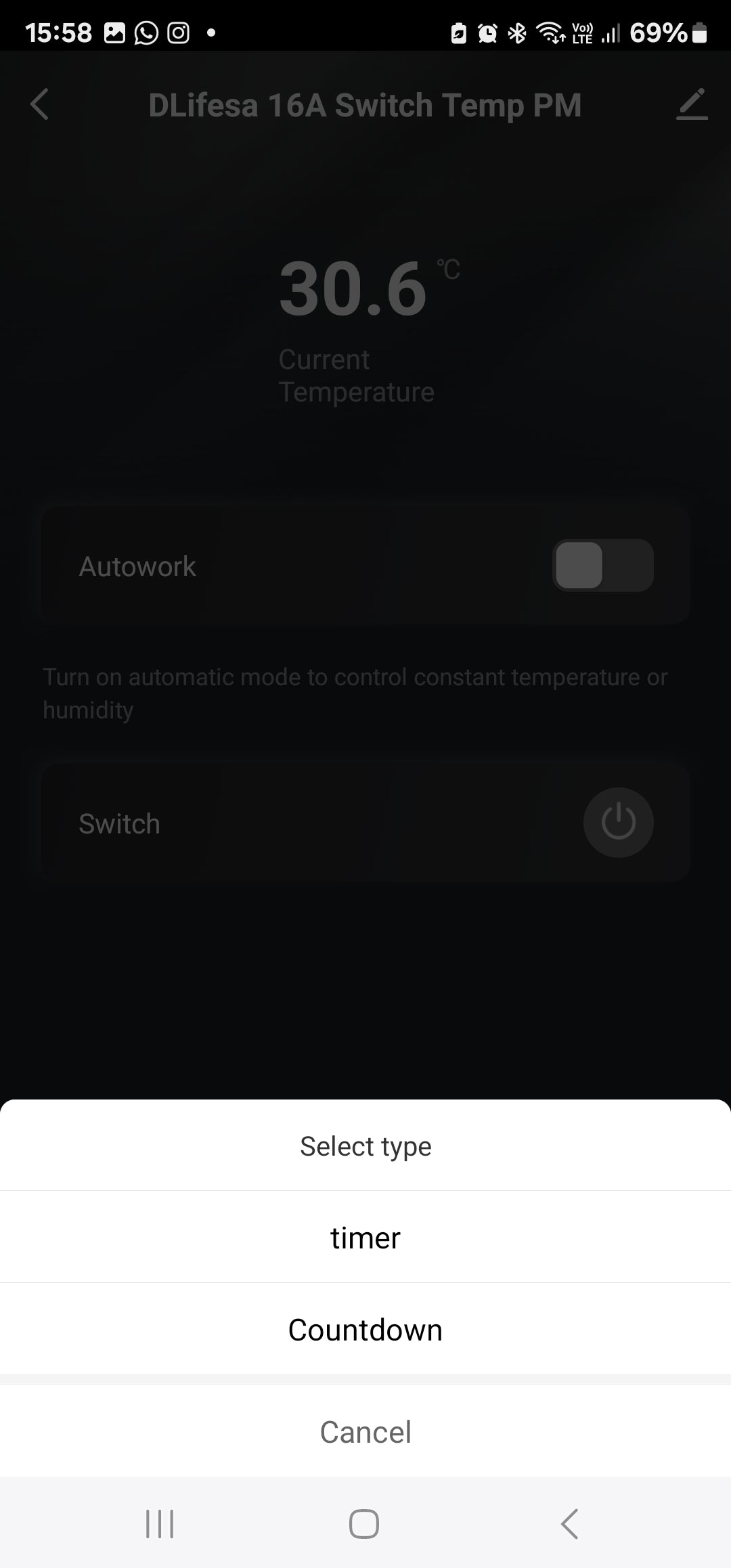Viewport: 731px width, 1568px height.
Task: Choose the Countdown type
Action: 365,1330
